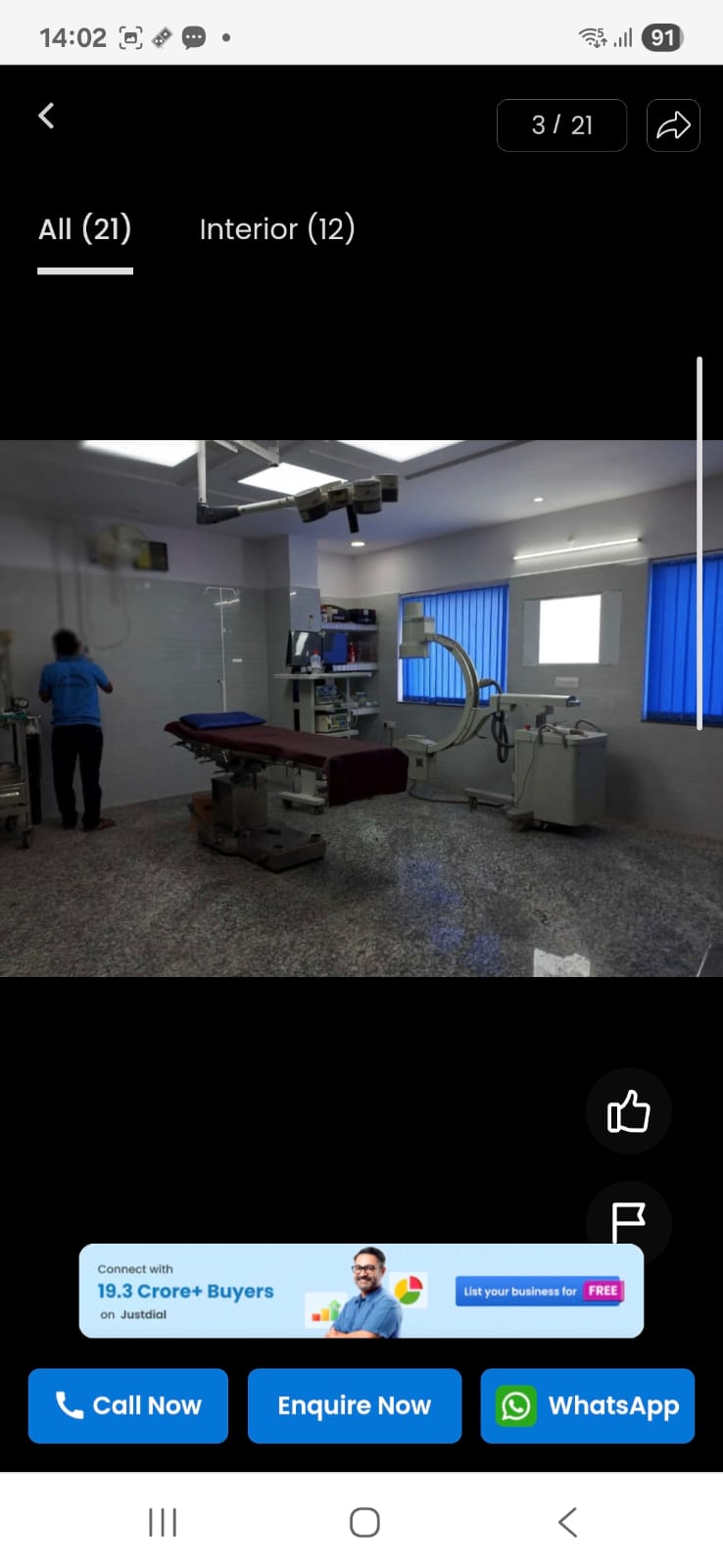Viewport: 723px width, 1568px height.
Task: Share this photo
Action: point(673,125)
